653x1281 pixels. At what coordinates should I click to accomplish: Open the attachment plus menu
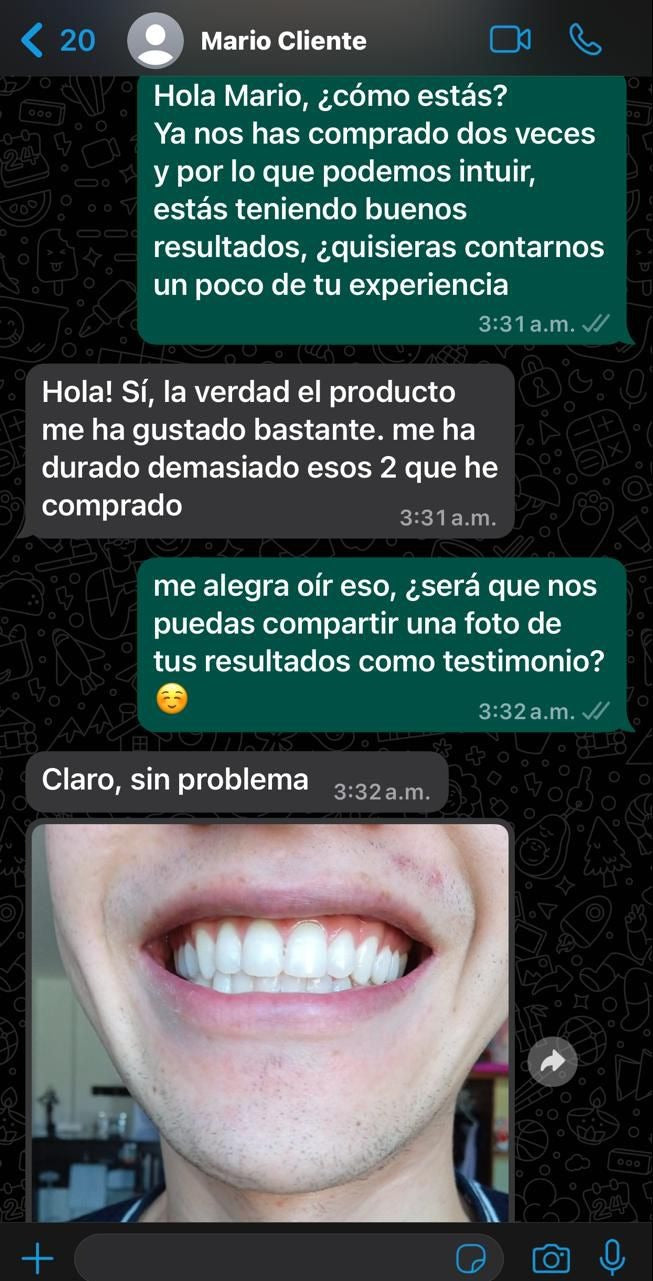click(x=37, y=1257)
